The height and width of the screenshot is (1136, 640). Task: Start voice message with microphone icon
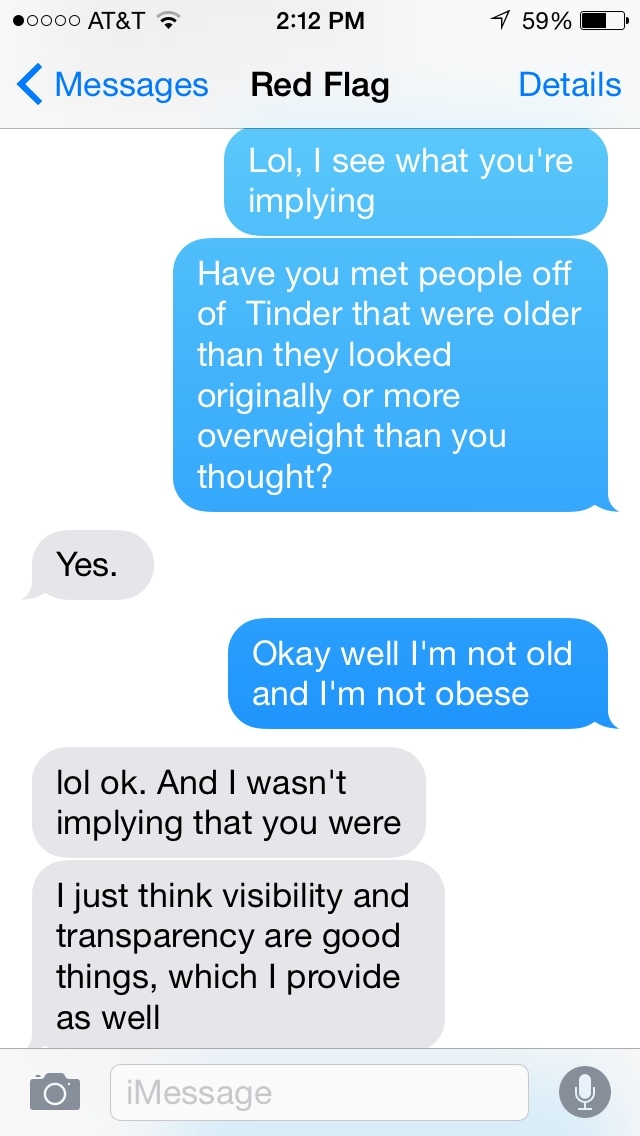[x=584, y=1092]
